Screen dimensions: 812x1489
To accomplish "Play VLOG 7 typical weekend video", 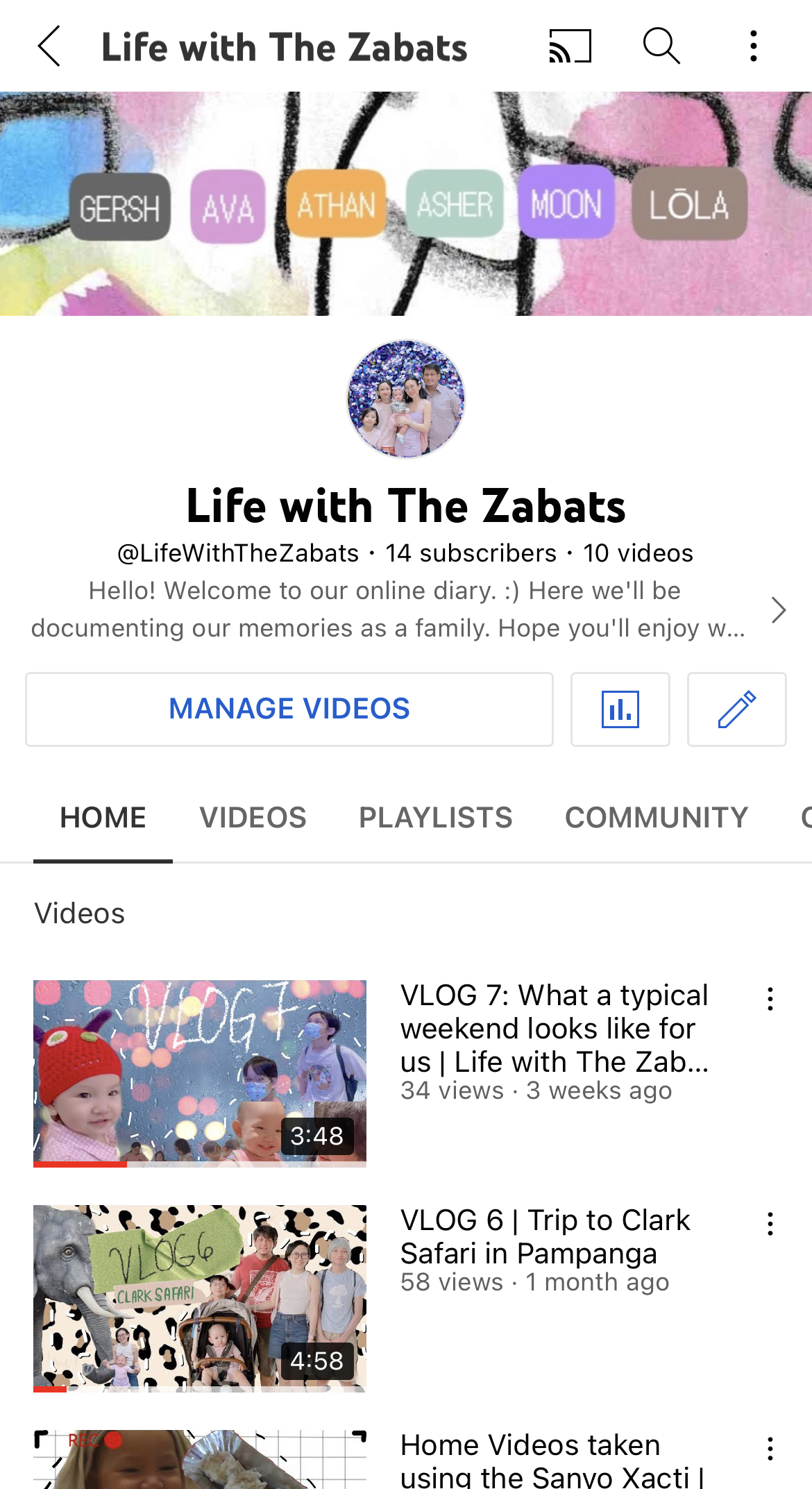I will tap(200, 1073).
